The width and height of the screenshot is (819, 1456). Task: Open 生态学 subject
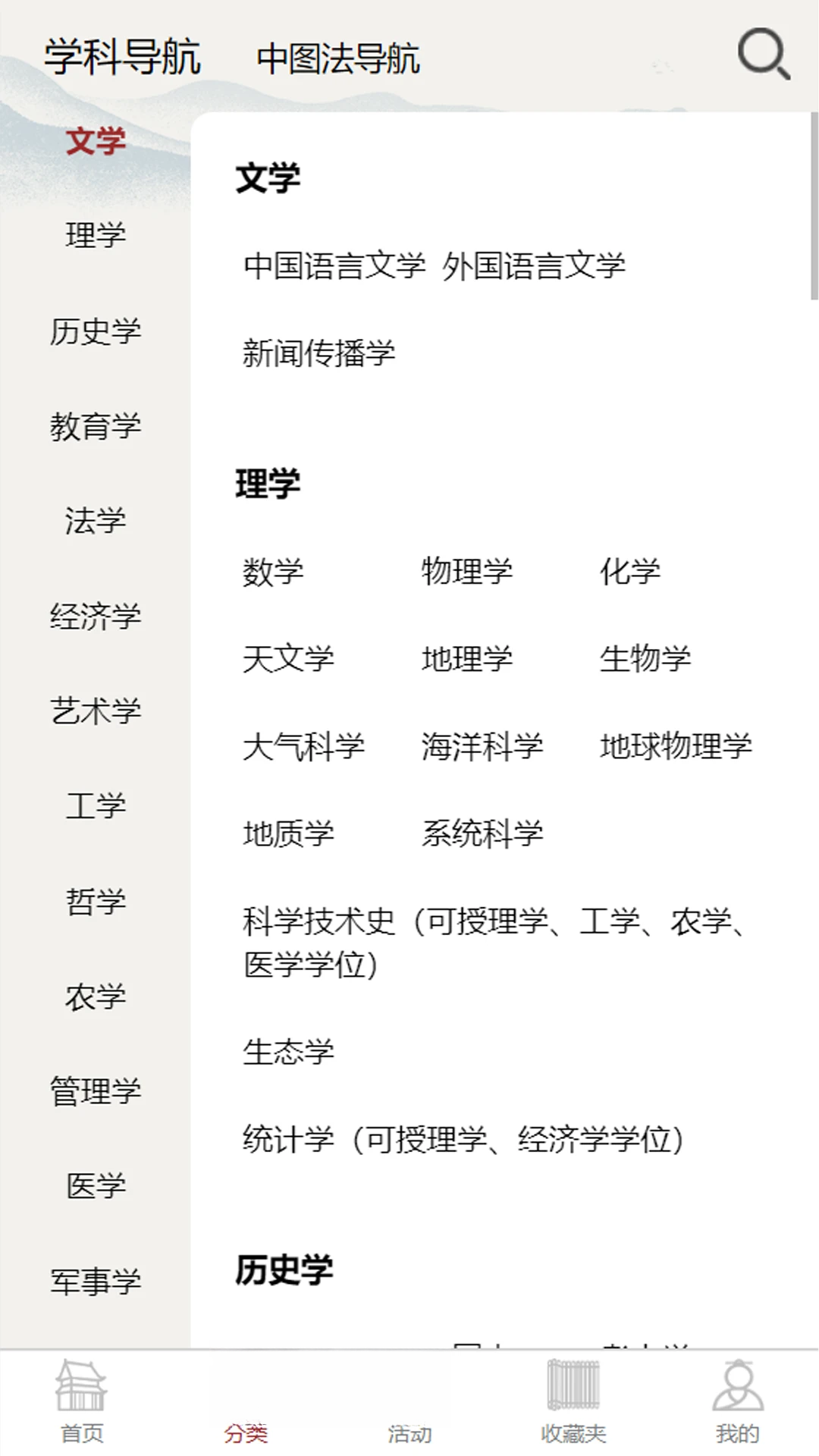[288, 1052]
